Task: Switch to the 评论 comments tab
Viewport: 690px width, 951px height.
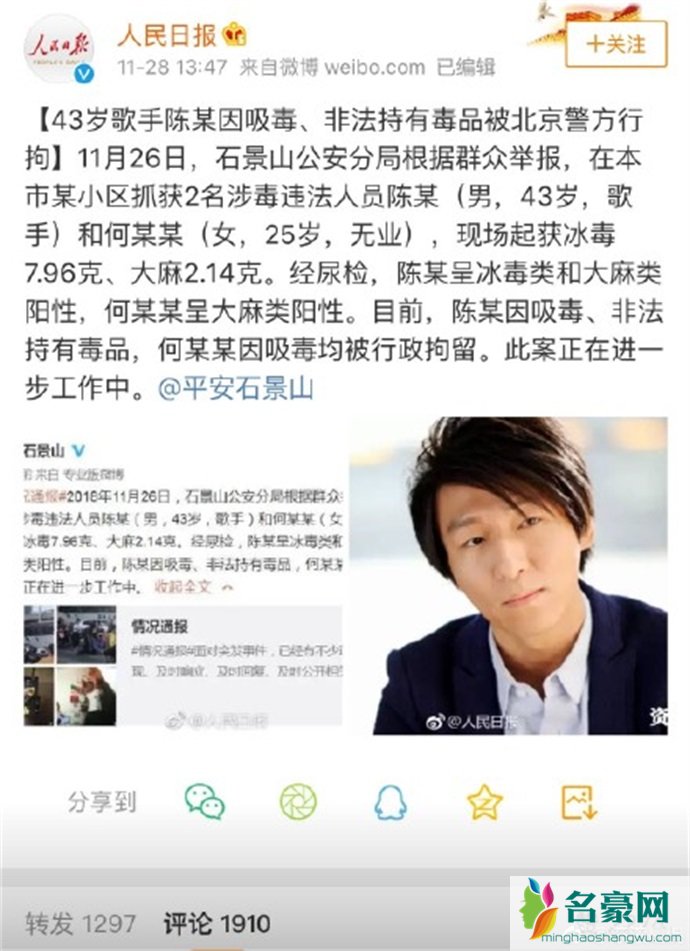Action: click(217, 922)
